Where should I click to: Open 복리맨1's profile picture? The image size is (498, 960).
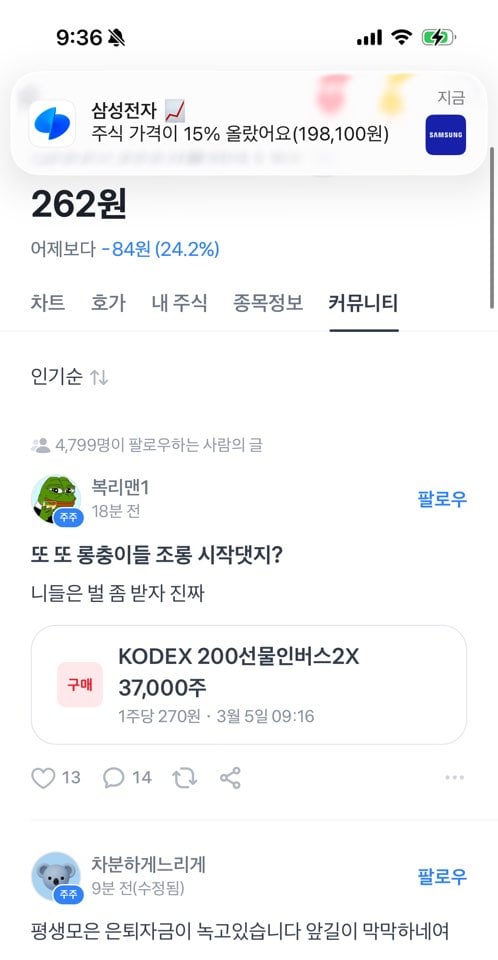[56, 499]
